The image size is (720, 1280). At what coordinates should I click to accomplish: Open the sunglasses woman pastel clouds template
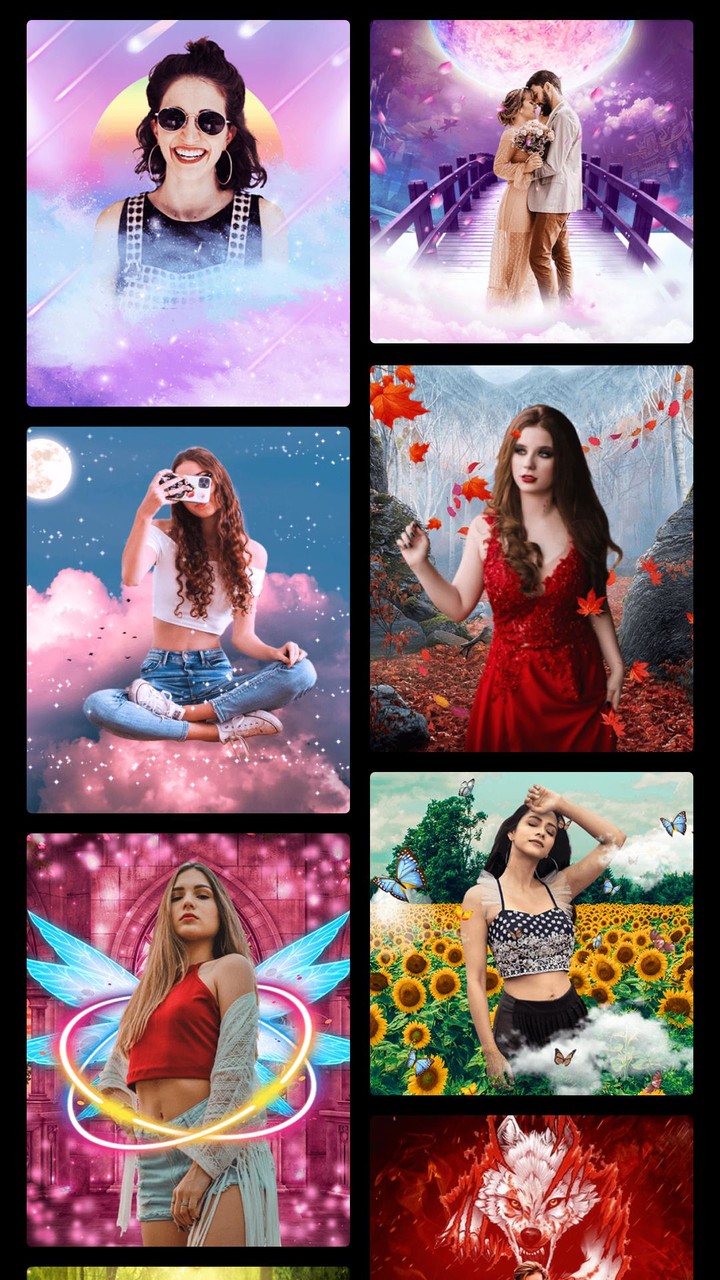click(x=188, y=213)
